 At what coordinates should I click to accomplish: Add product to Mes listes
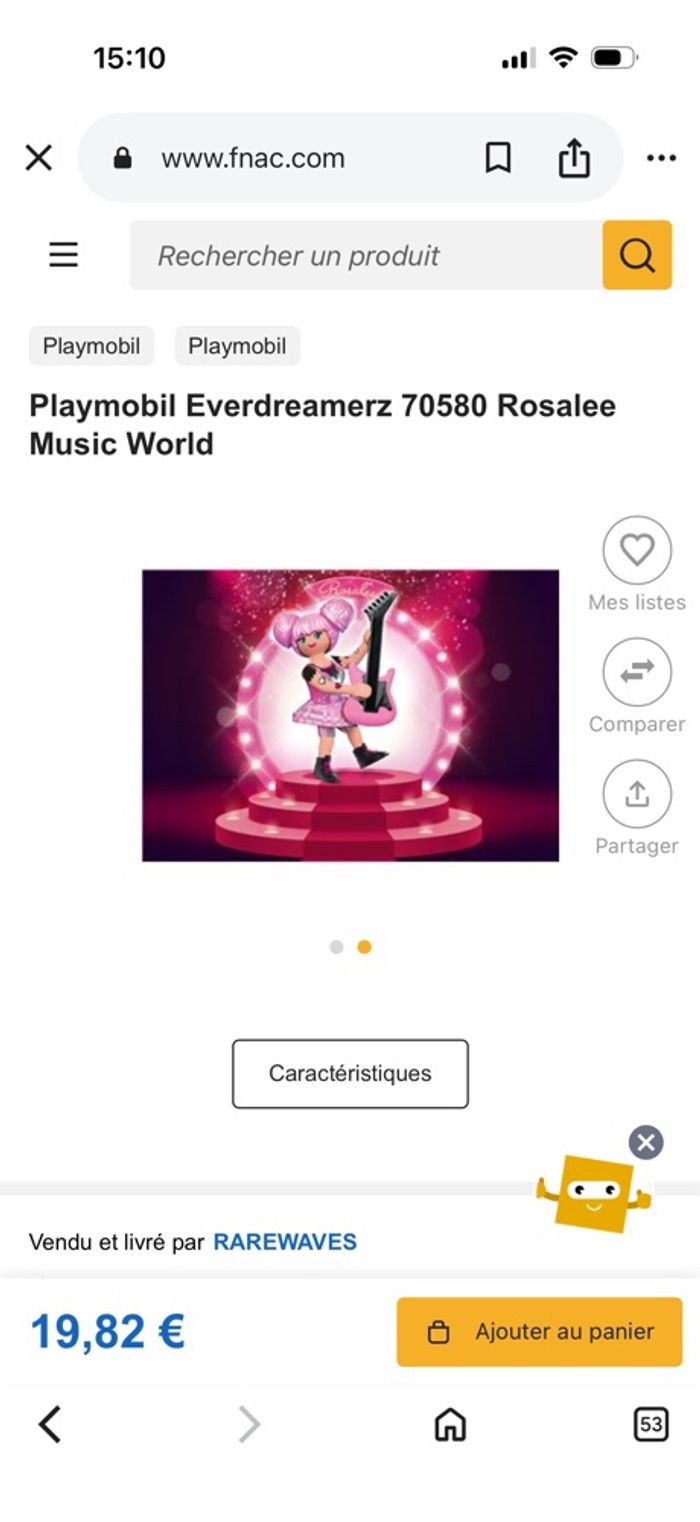(637, 550)
